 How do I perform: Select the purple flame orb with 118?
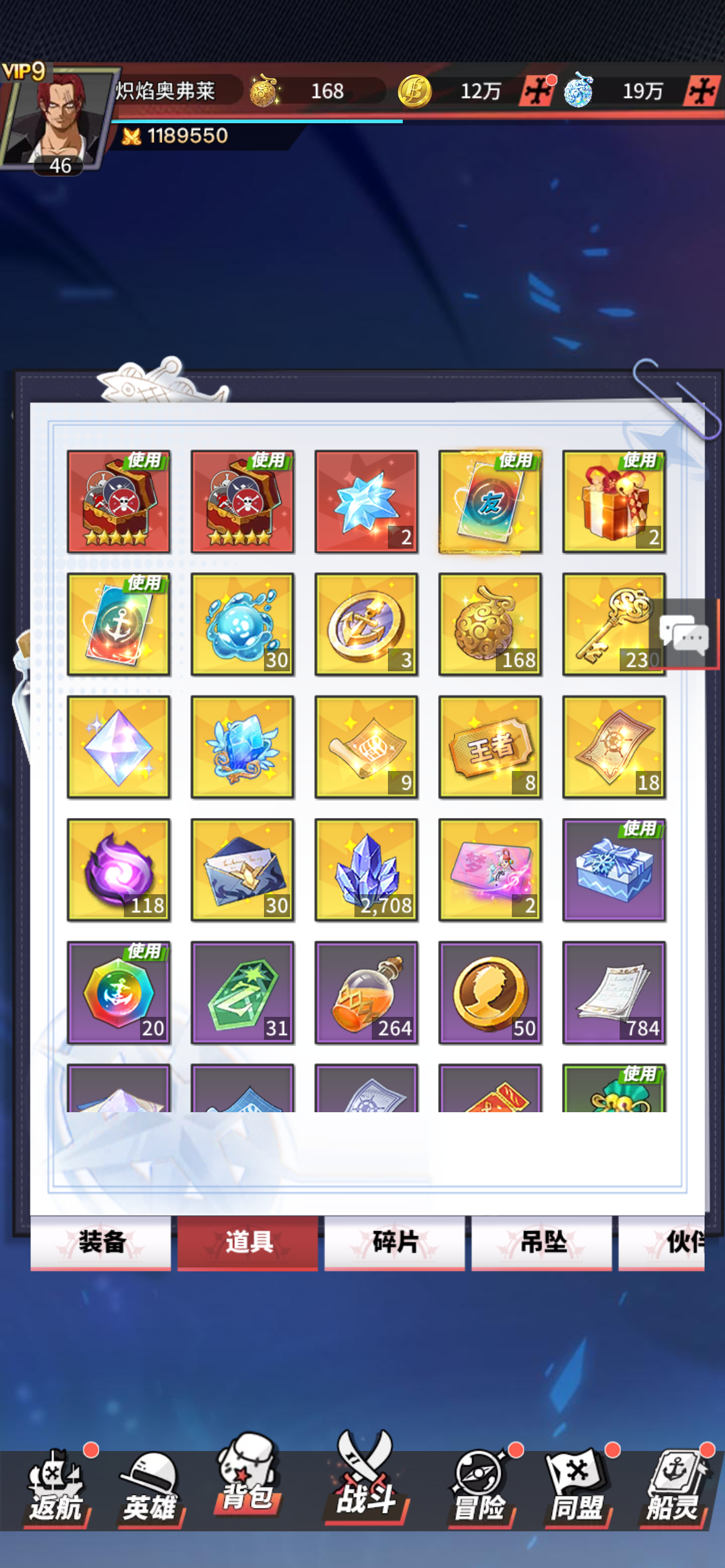118,870
